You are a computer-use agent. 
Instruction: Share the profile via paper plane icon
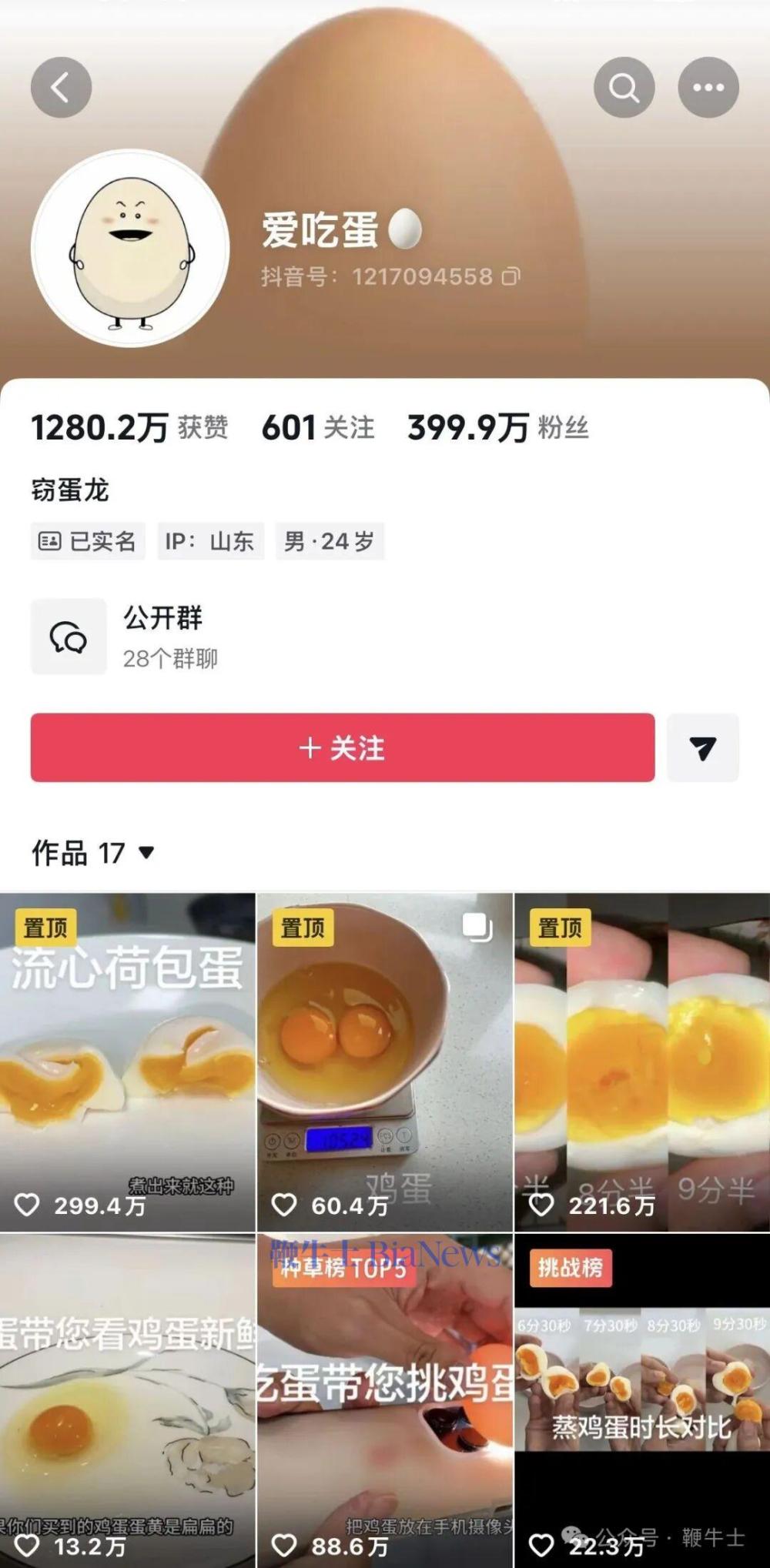tap(703, 749)
